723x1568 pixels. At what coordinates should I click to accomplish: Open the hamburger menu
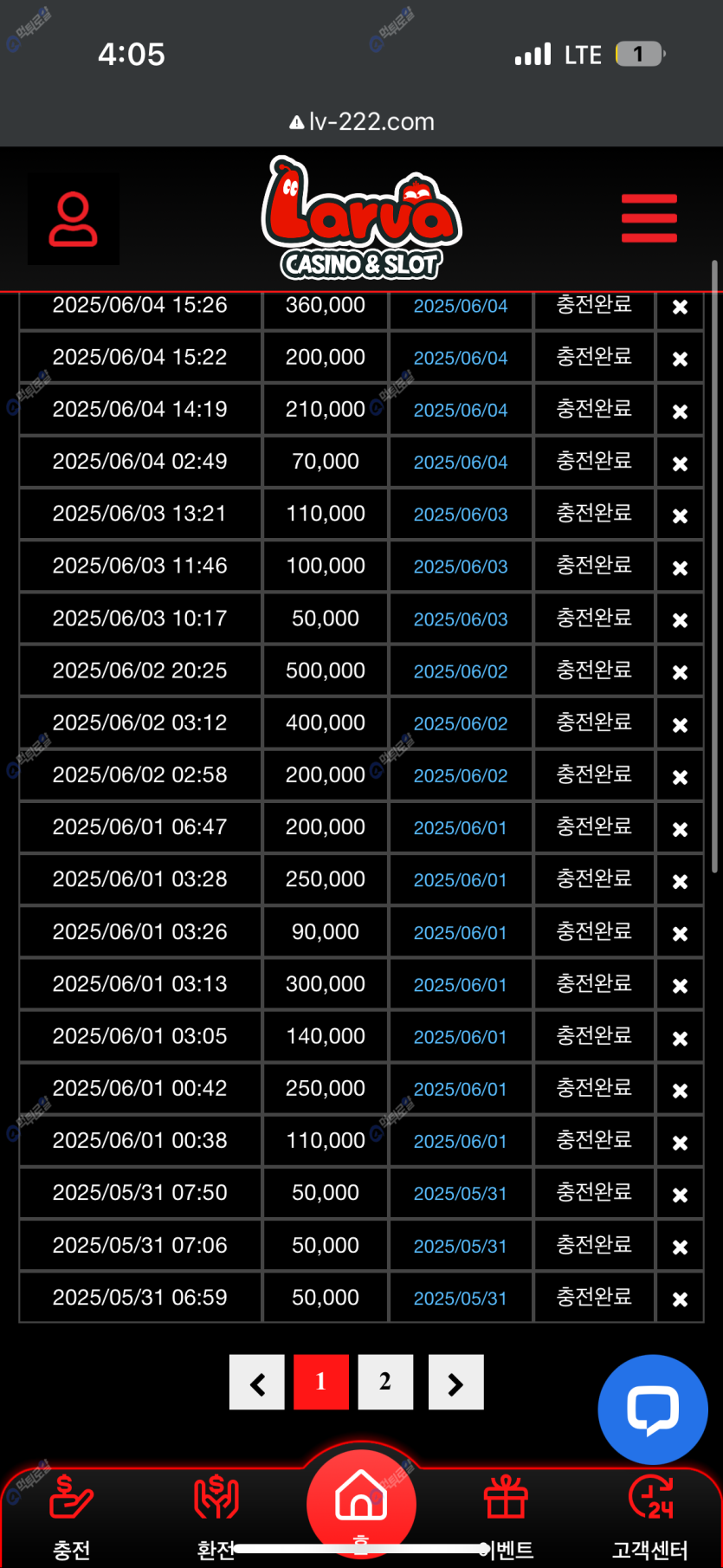coord(649,218)
